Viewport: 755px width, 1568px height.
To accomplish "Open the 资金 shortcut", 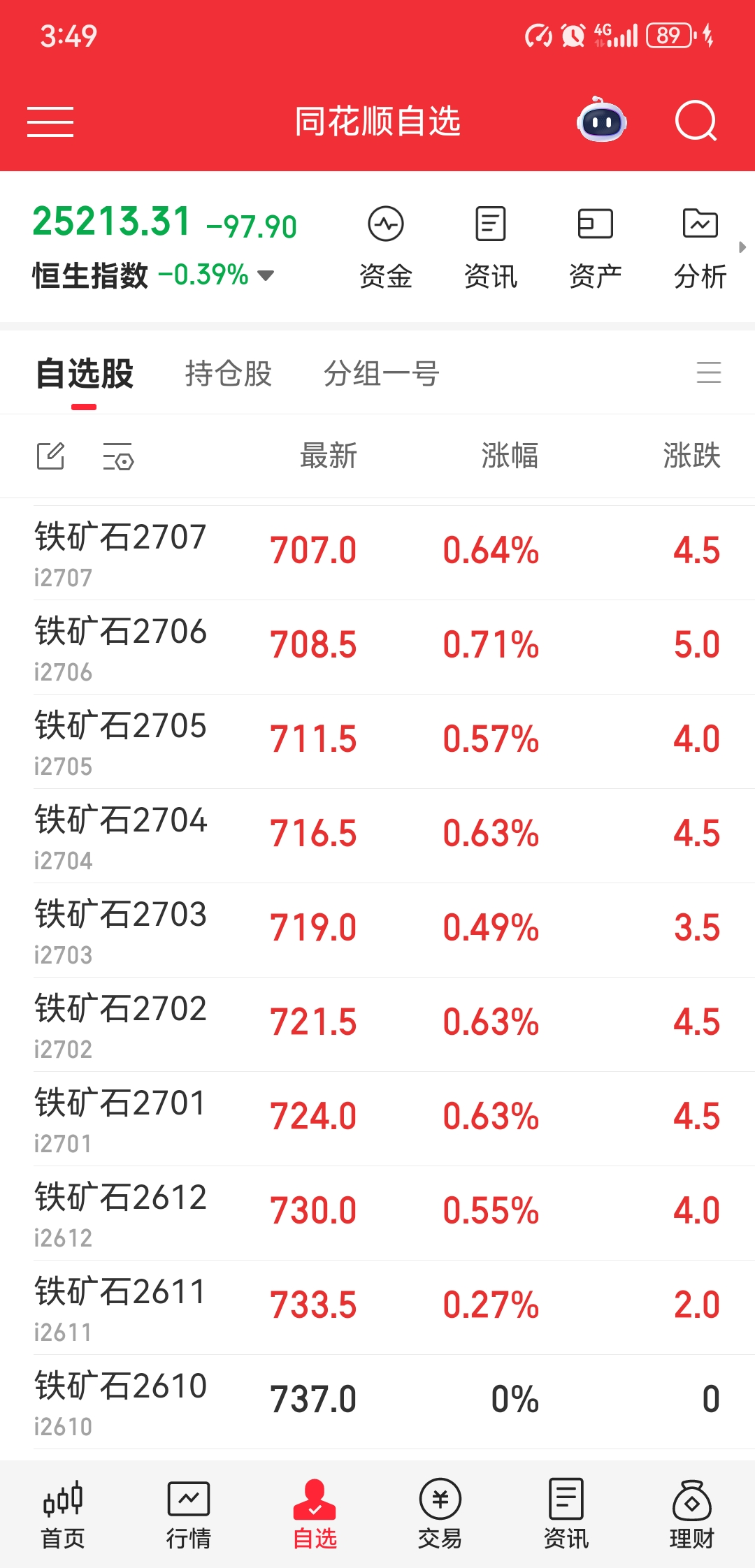I will point(386,247).
